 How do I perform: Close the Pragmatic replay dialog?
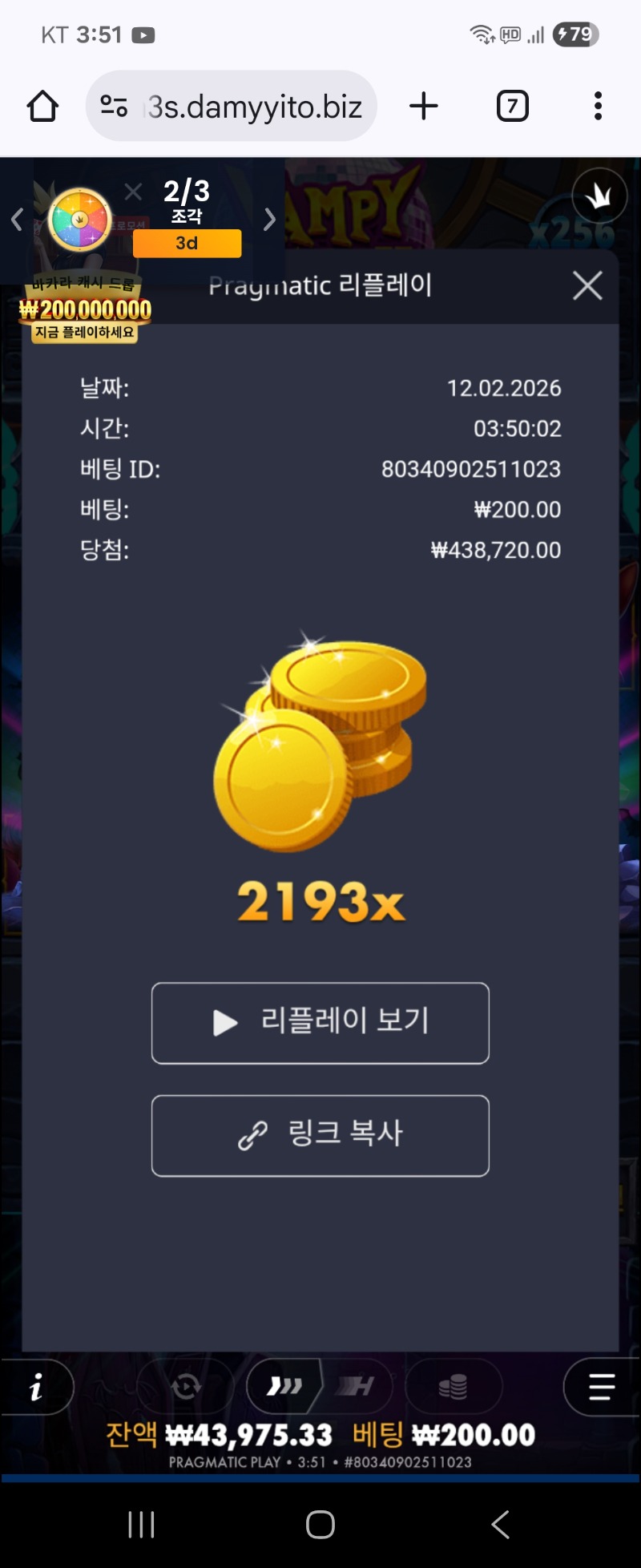tap(587, 285)
